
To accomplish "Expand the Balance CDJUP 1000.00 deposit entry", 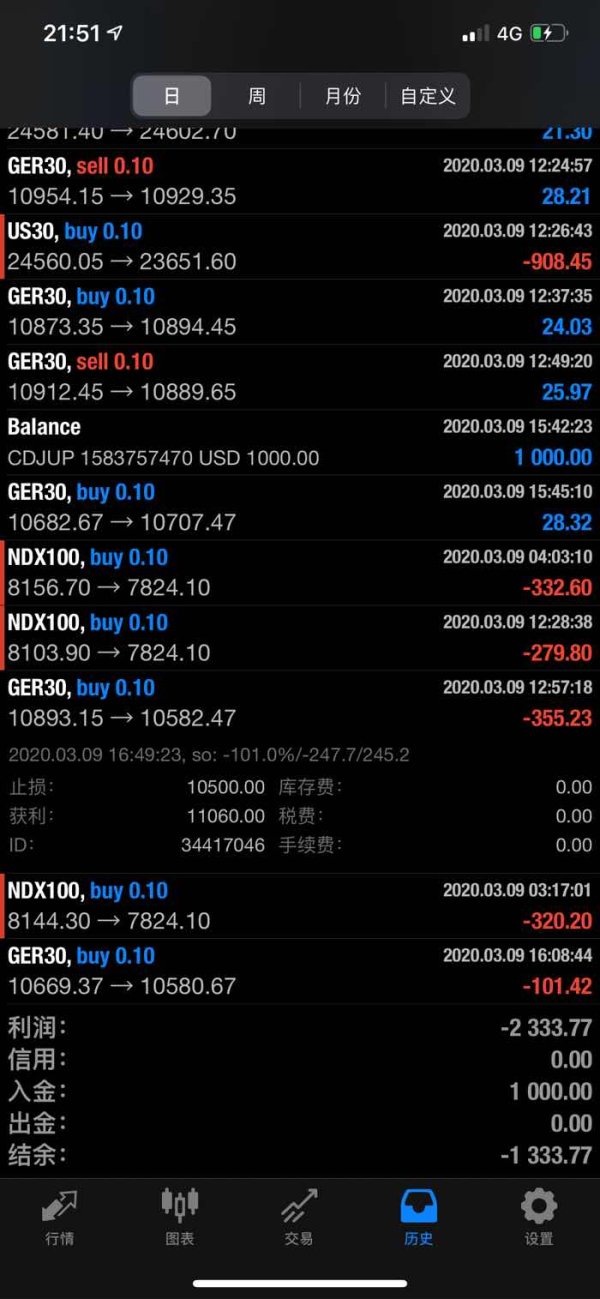I will pyautogui.click(x=300, y=442).
